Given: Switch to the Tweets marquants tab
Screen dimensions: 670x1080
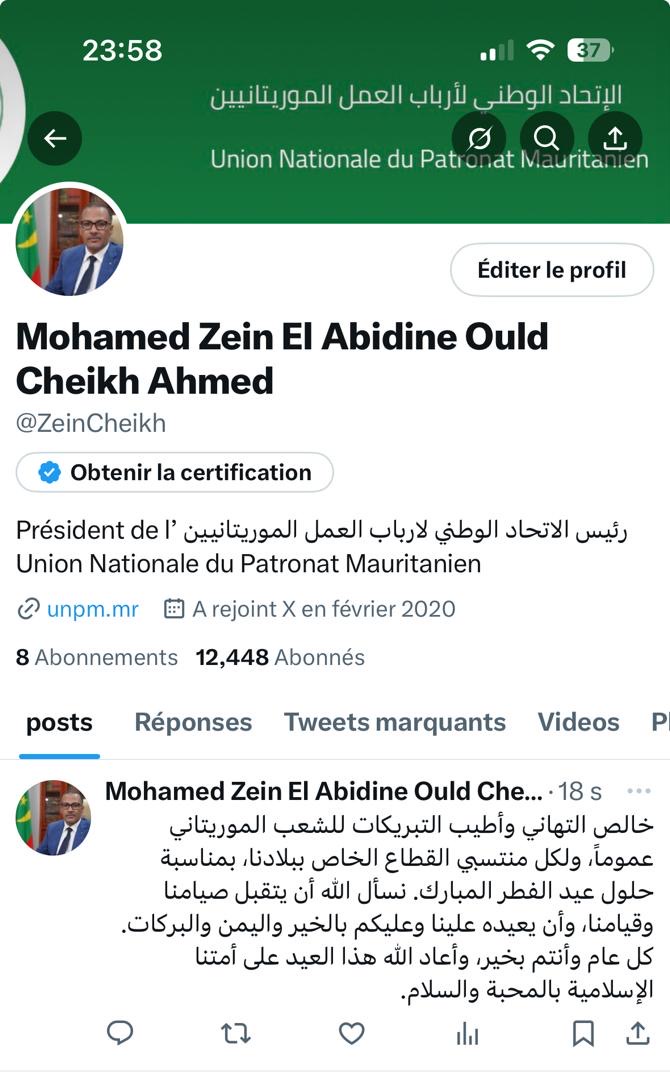Looking at the screenshot, I should coord(394,722).
